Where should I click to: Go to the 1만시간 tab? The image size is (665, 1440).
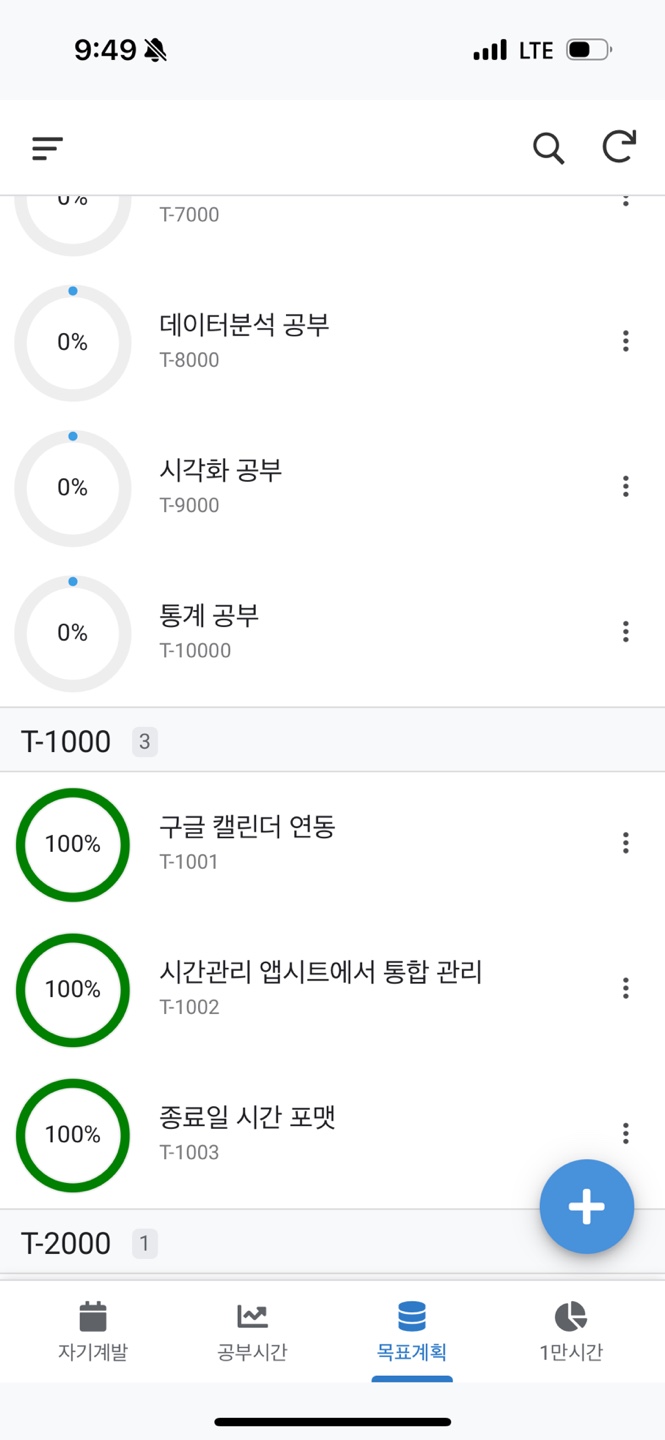[x=571, y=1332]
